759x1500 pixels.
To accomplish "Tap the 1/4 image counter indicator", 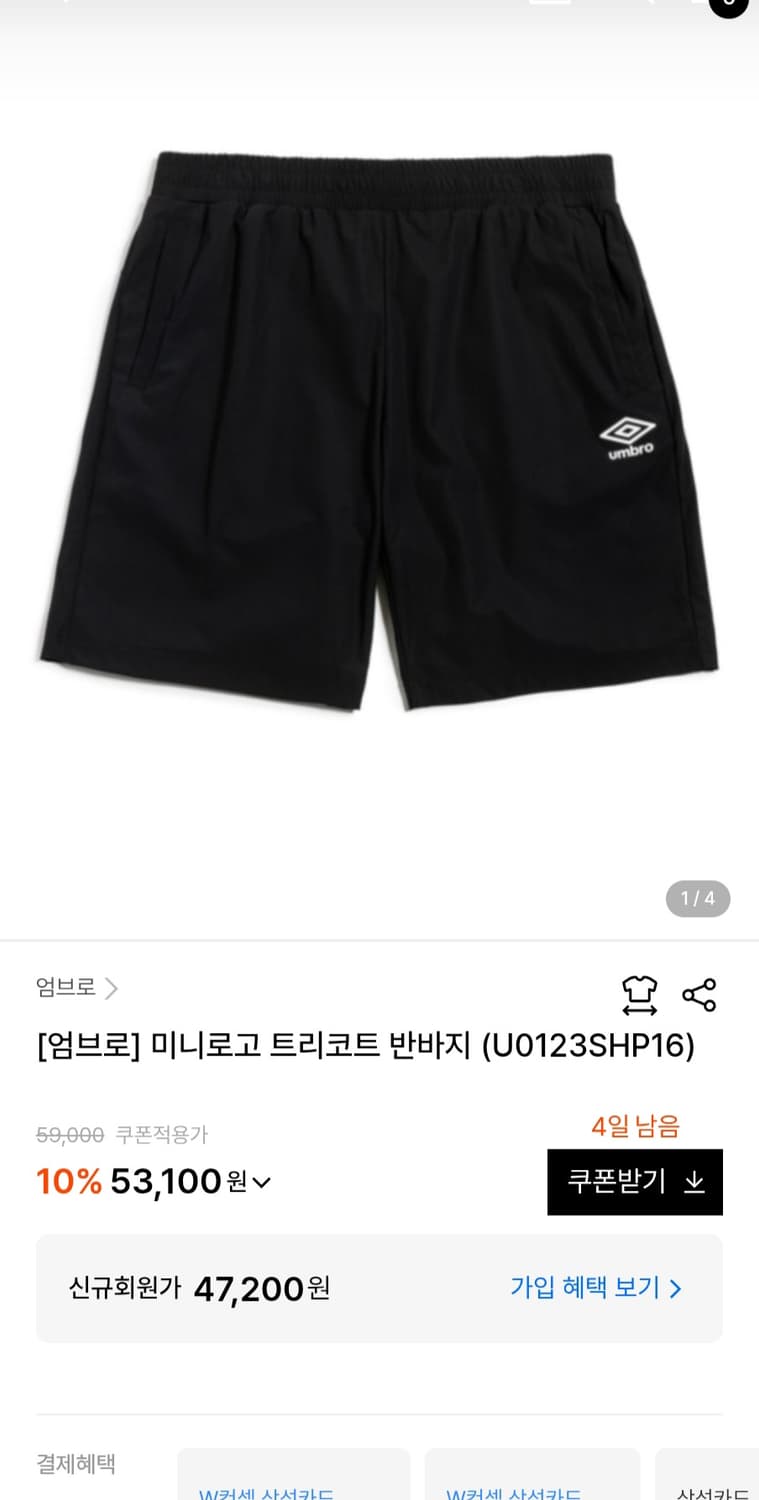I will pos(697,898).
